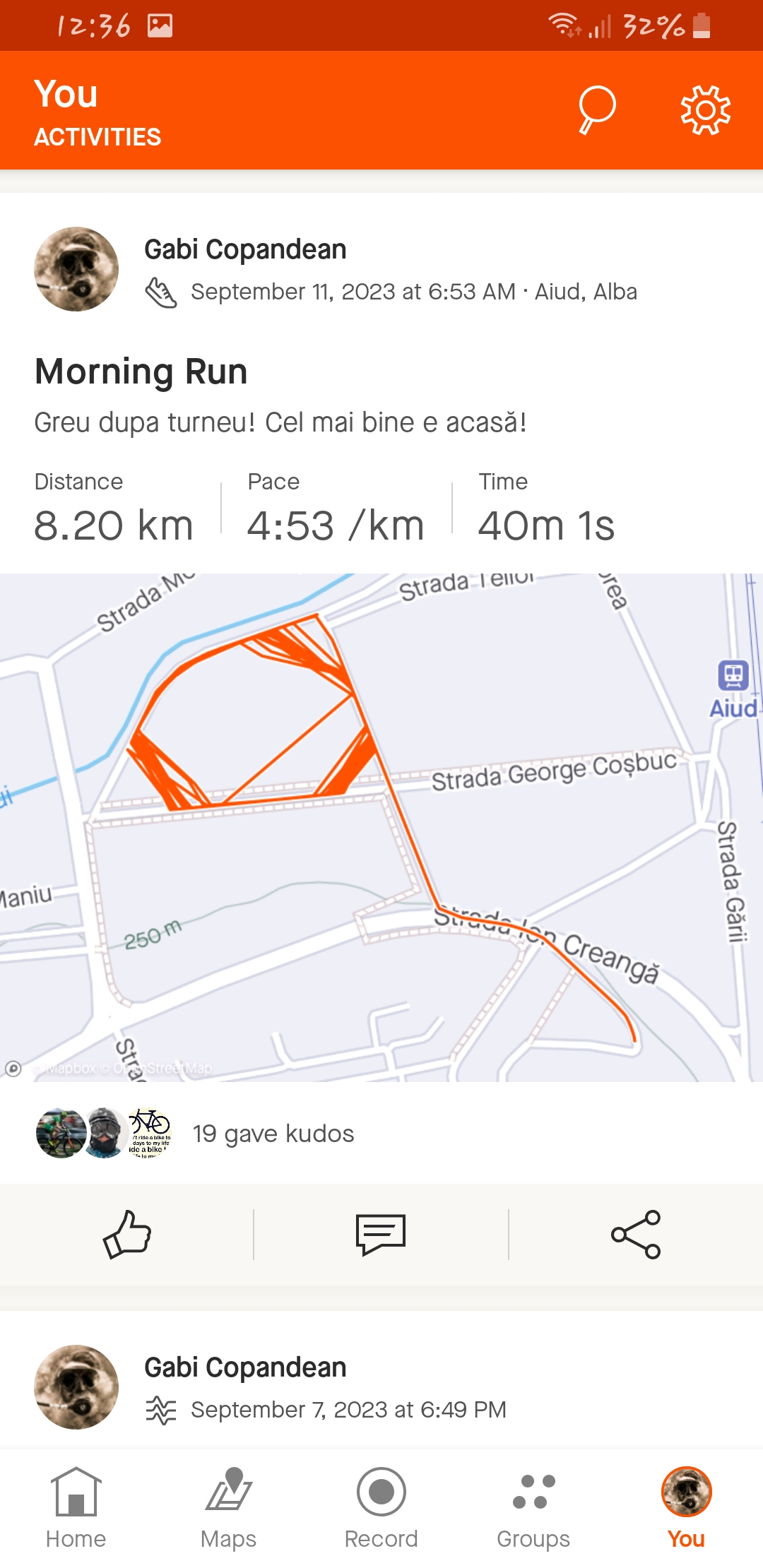Open the search magnifier icon

597,109
